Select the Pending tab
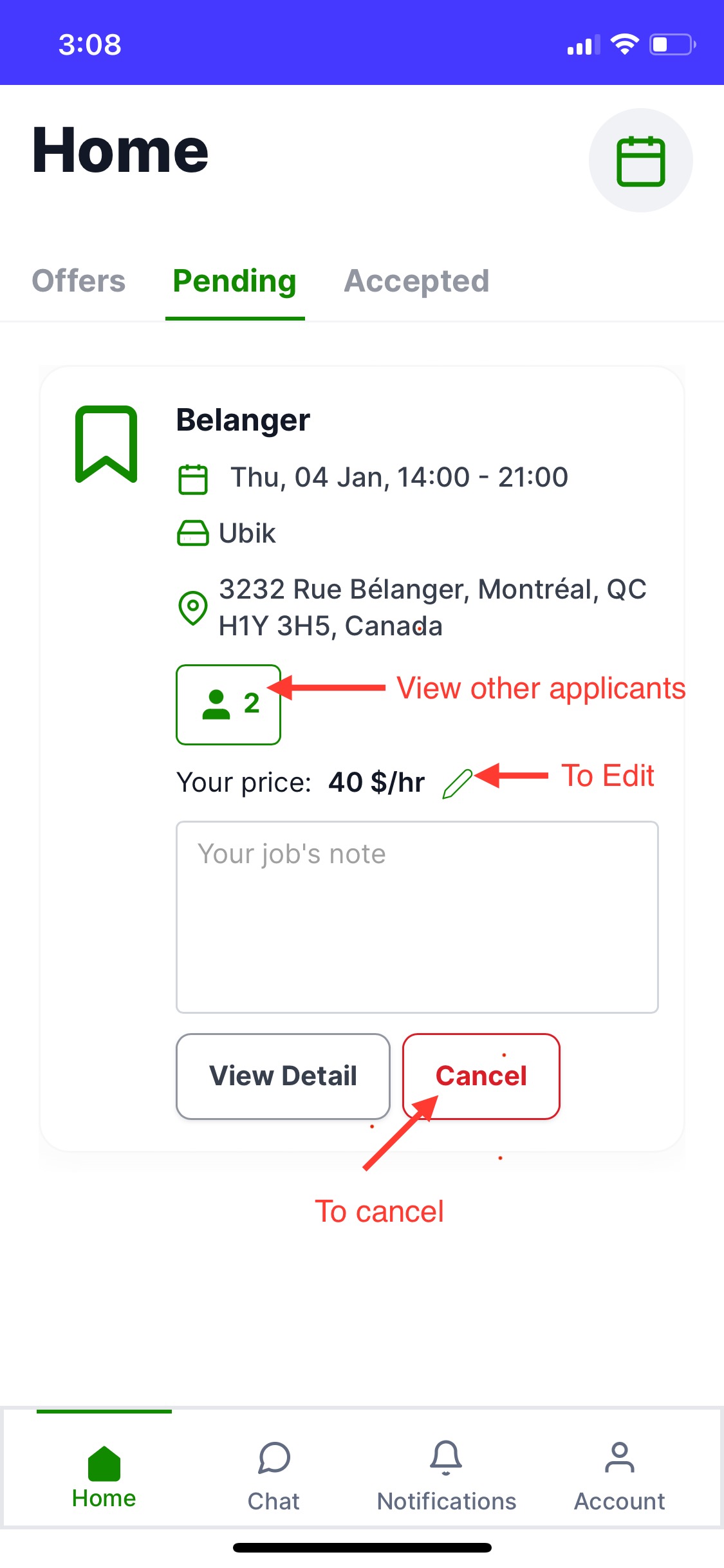The height and width of the screenshot is (1568, 724). click(234, 281)
